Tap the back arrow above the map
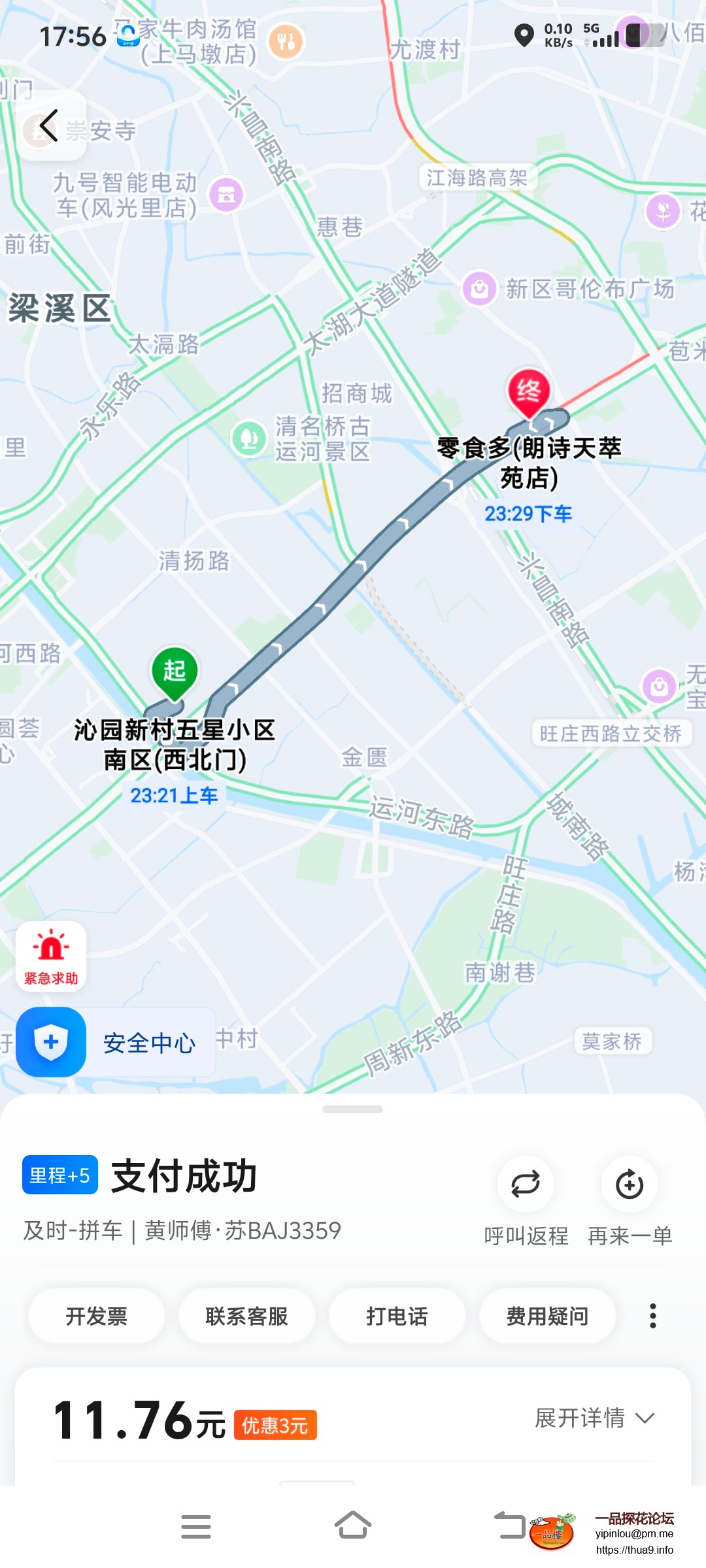The height and width of the screenshot is (1568, 706). coord(50,125)
